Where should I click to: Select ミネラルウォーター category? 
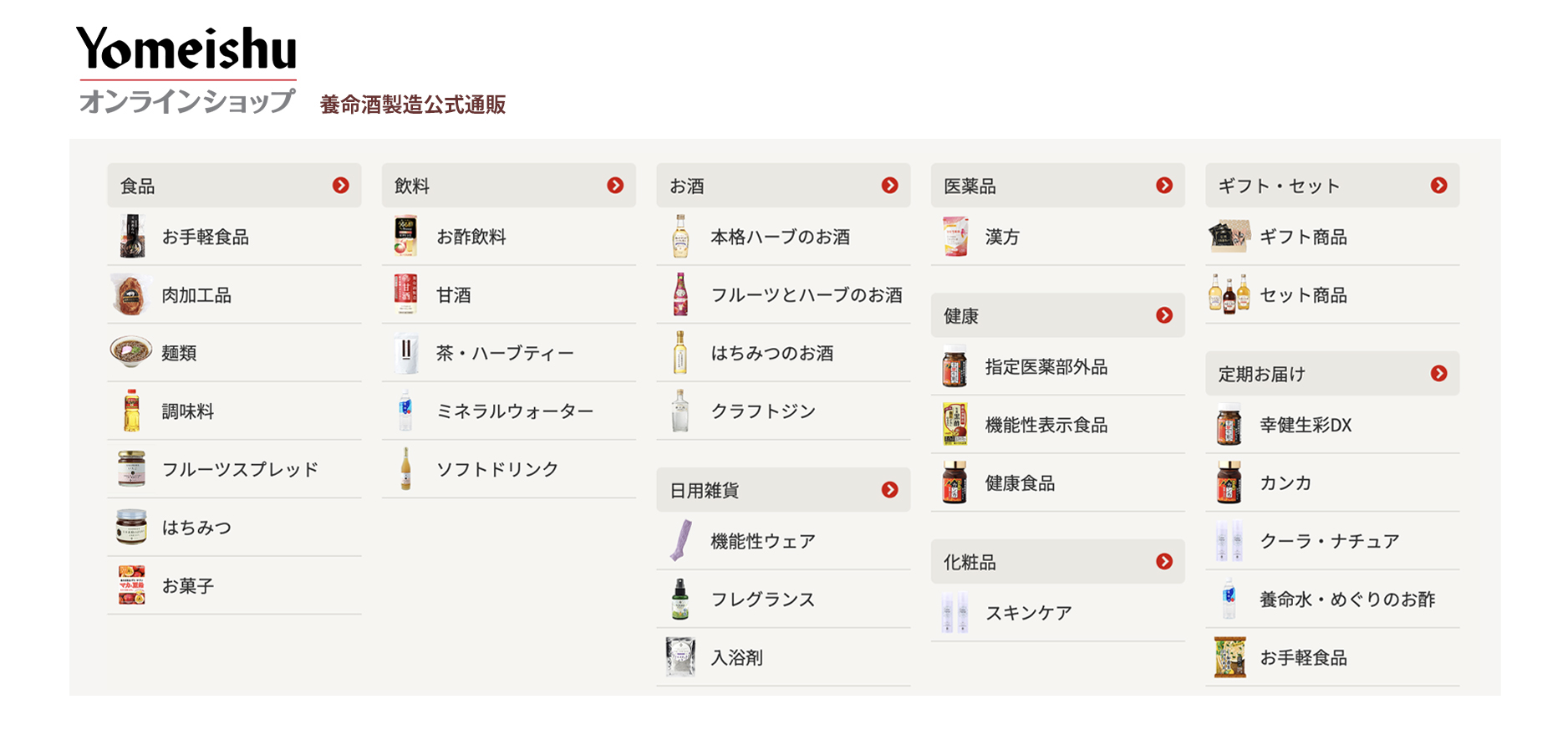tap(515, 411)
